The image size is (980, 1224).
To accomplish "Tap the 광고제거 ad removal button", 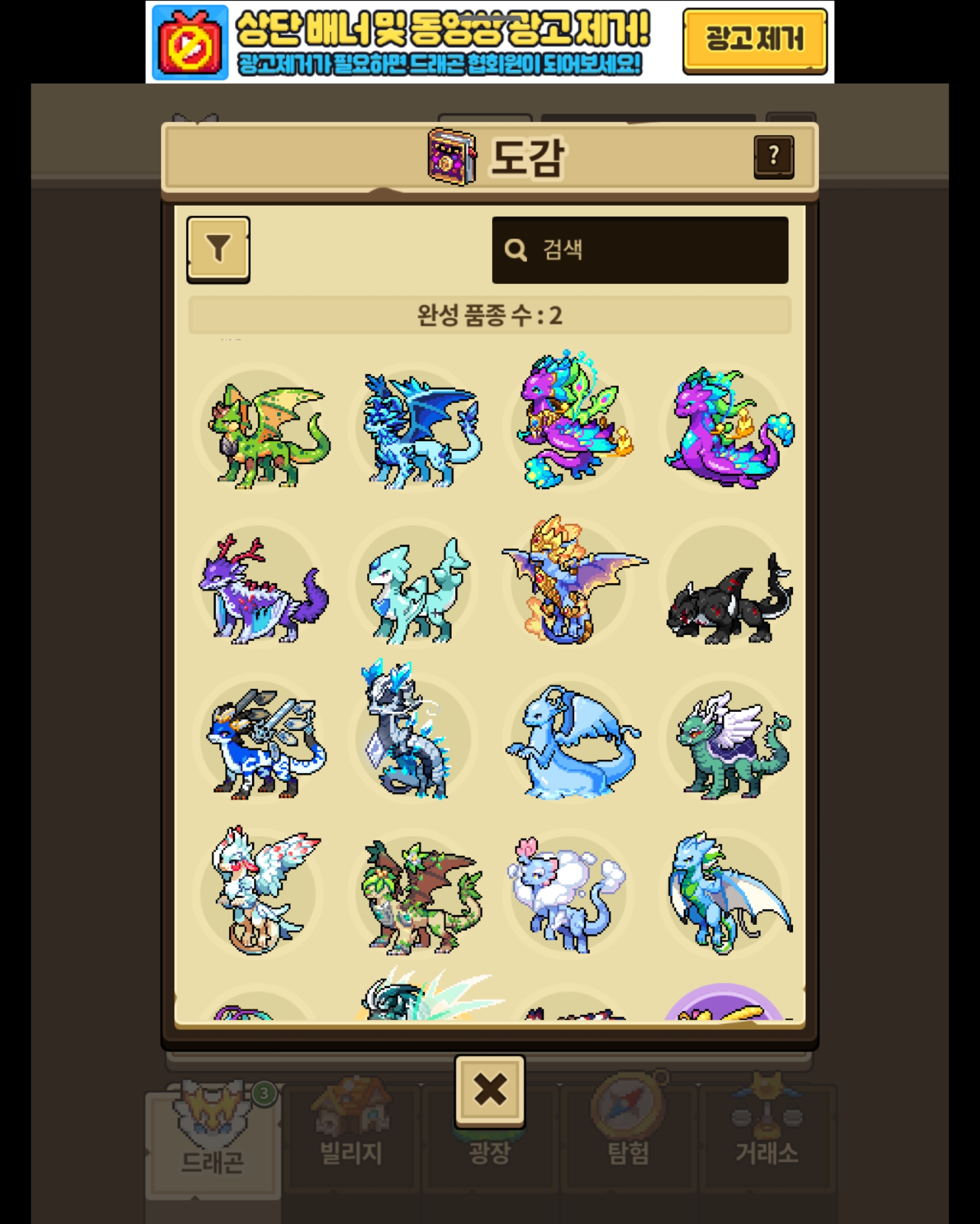I will [x=754, y=40].
